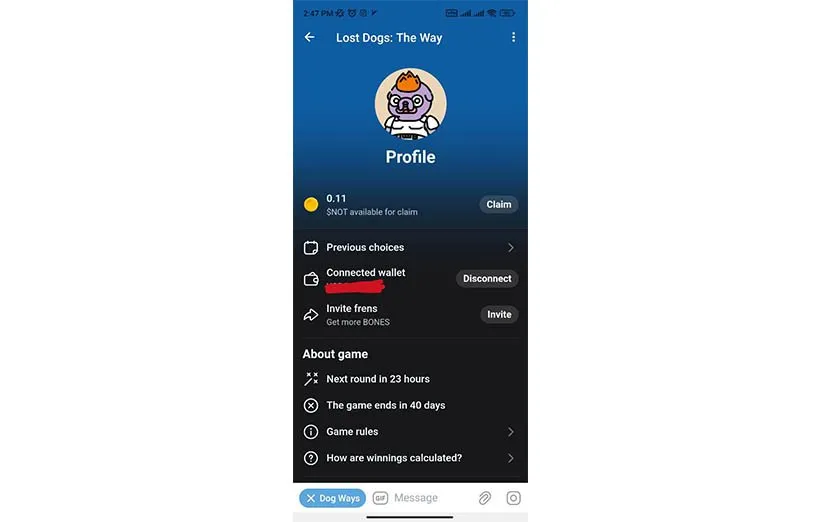
Task: Open How are winnings calculated?
Action: 410,458
